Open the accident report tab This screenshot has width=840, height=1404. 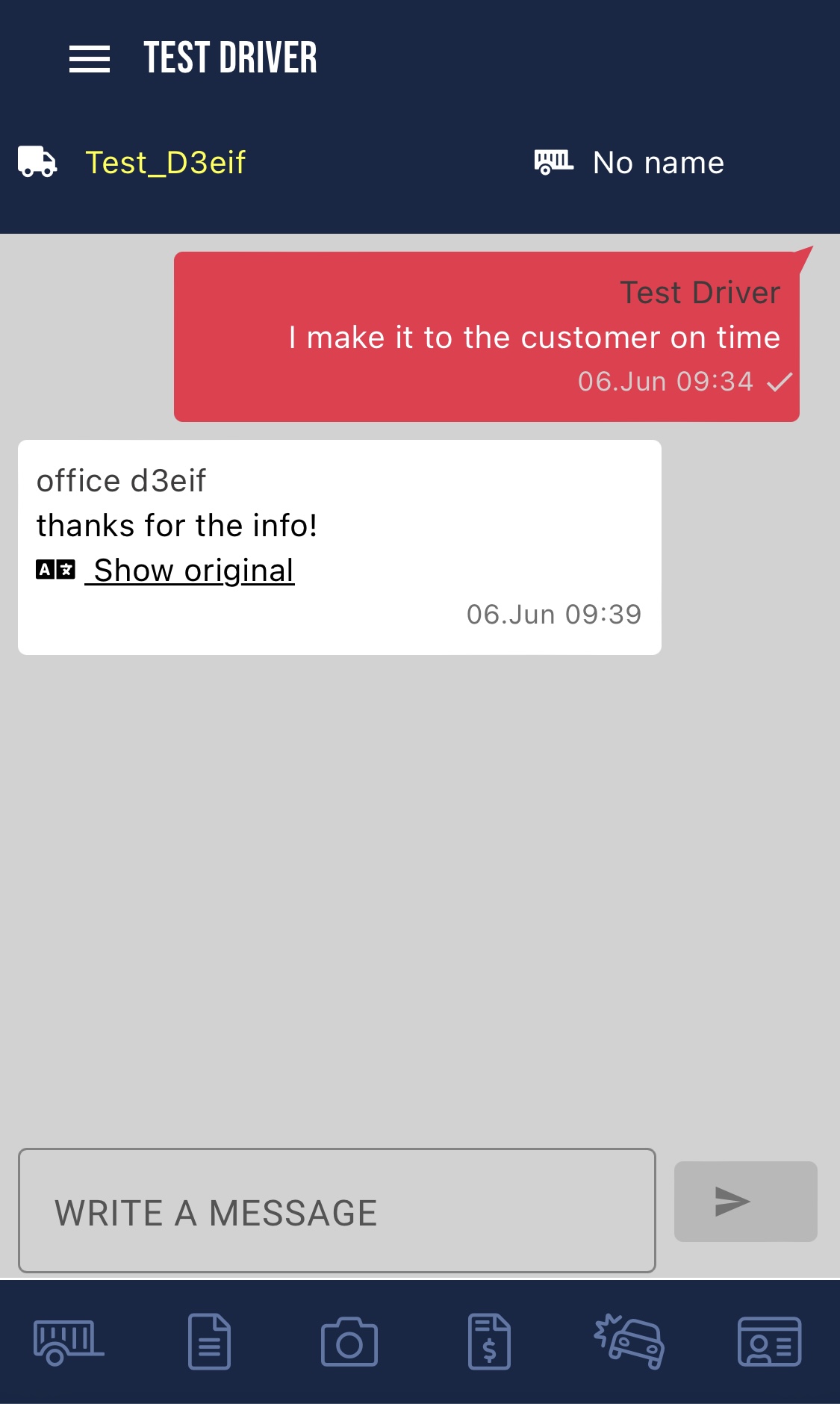click(629, 1342)
